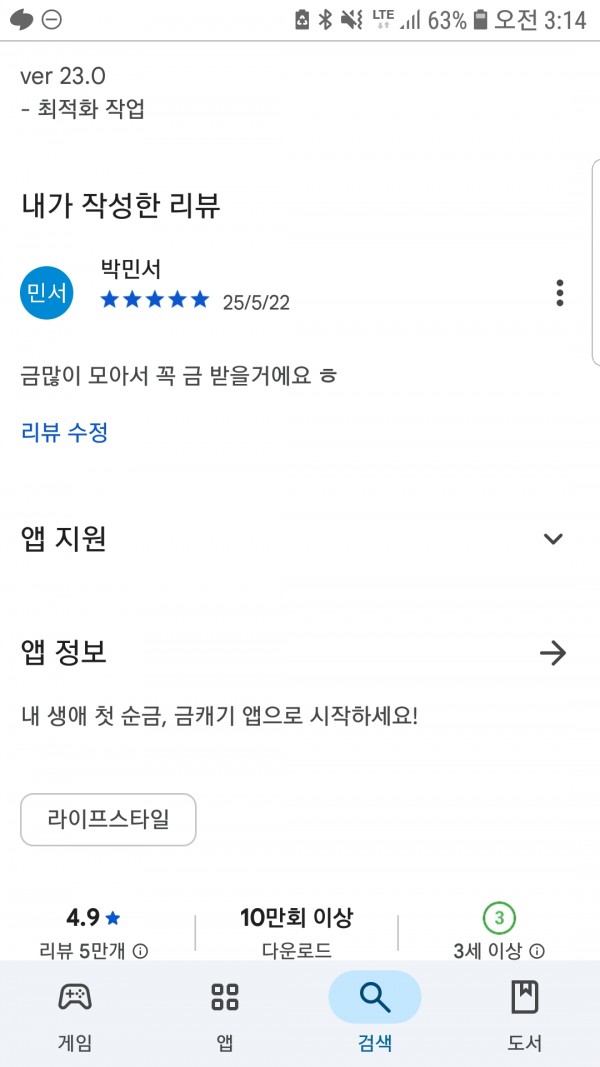Open the 앱 정보 arrow
Viewport: 600px width, 1067px height.
coord(553,653)
